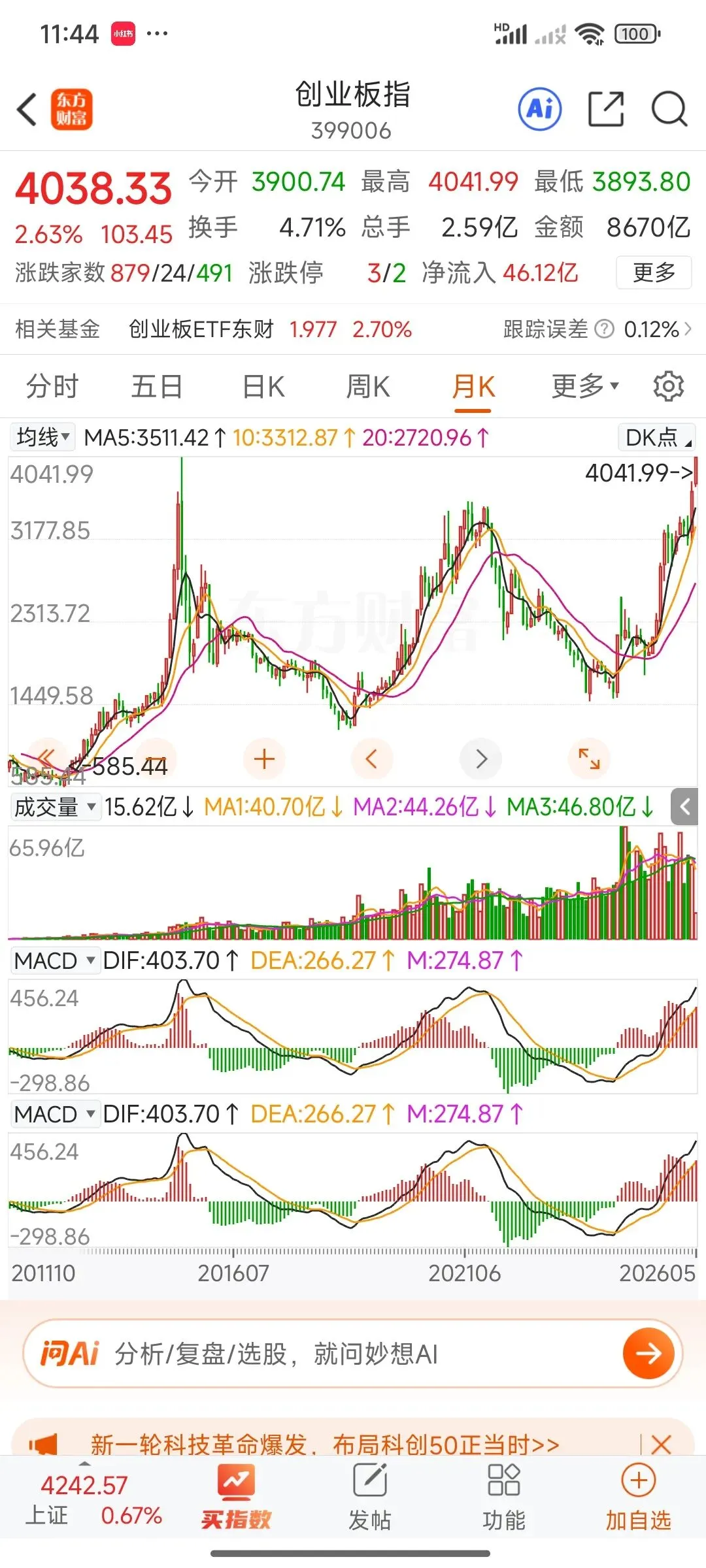This screenshot has height=1568, width=706.
Task: Tap 更多 button beside net inflow
Action: tap(654, 272)
